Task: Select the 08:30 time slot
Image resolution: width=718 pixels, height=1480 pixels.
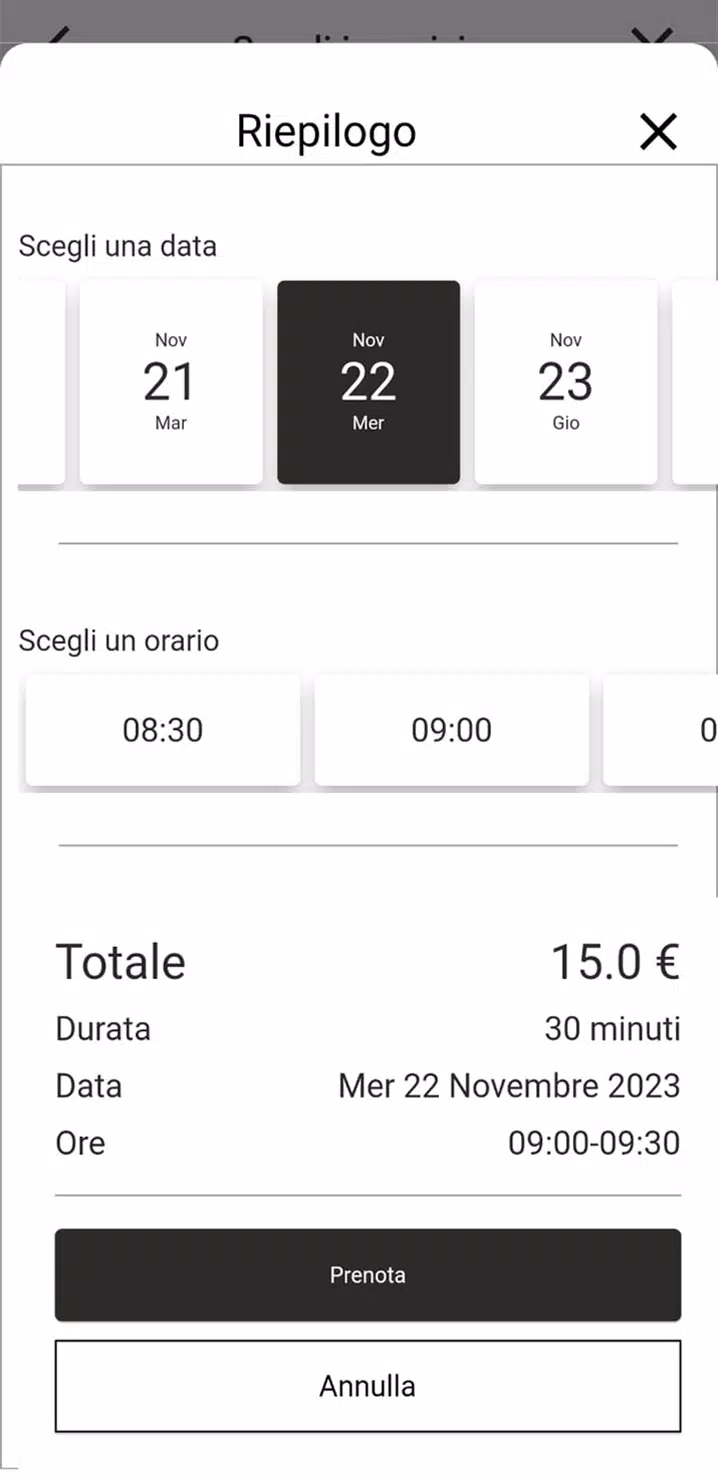Action: click(163, 730)
